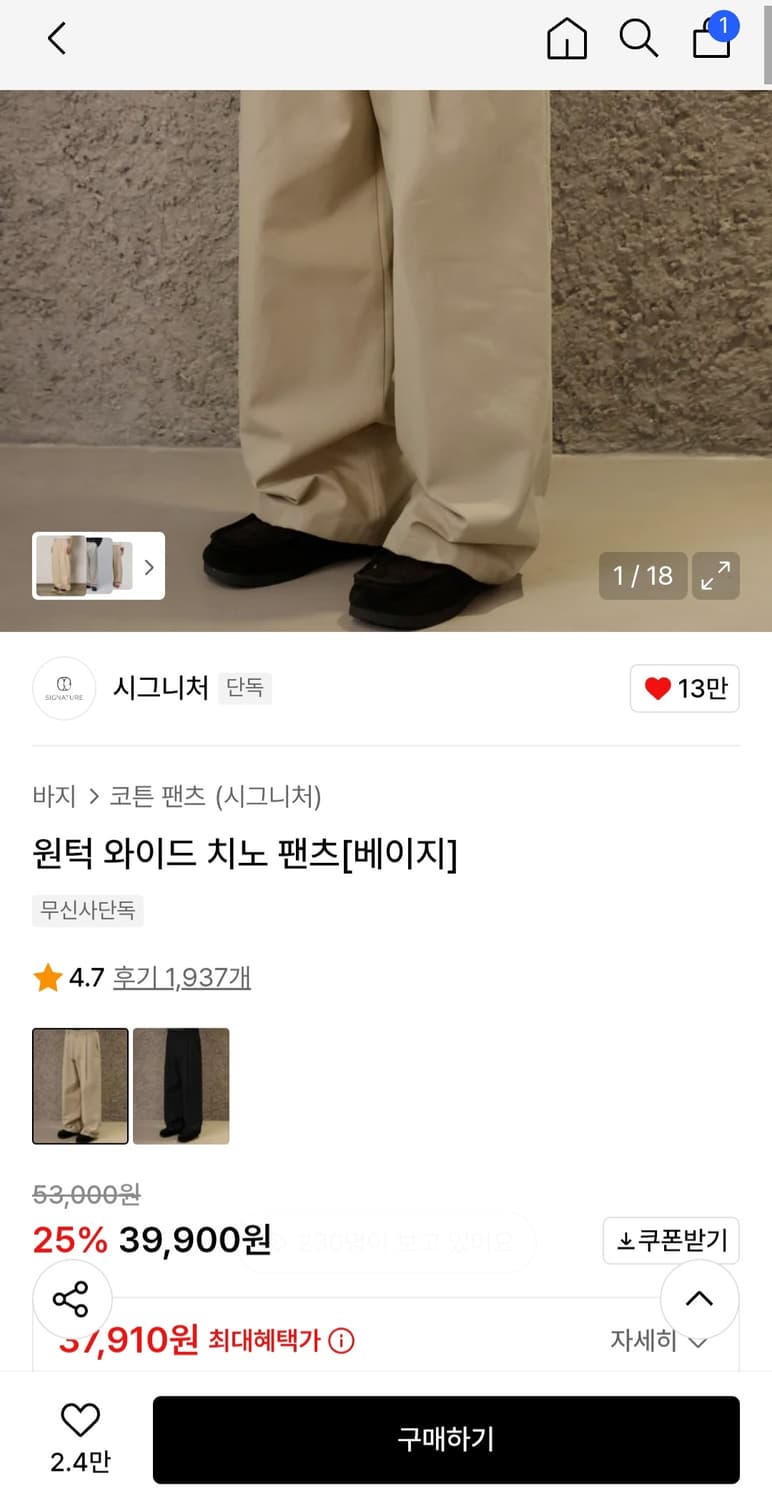
Task: Open the shopping bag with 1 item
Action: coord(711,40)
